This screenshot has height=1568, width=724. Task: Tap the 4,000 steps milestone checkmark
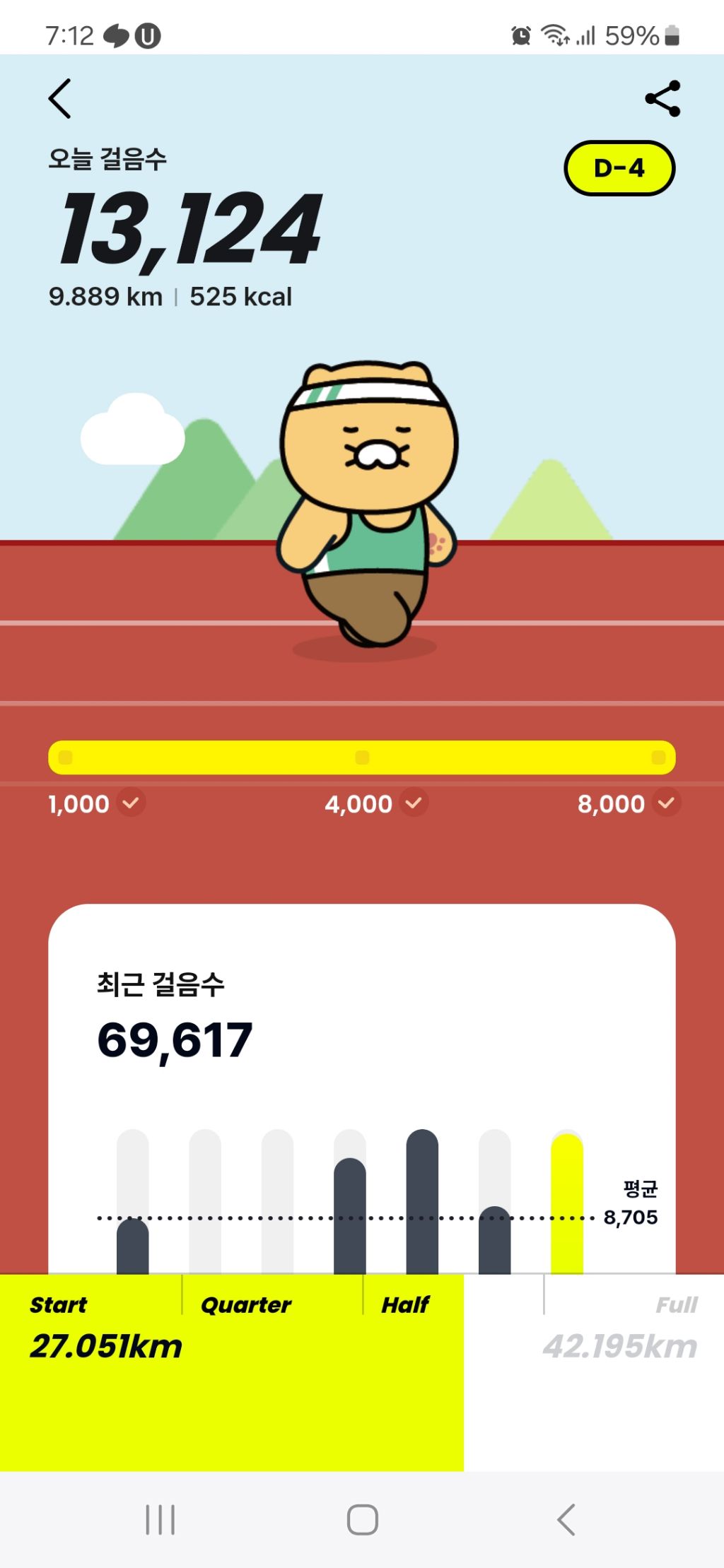(414, 803)
